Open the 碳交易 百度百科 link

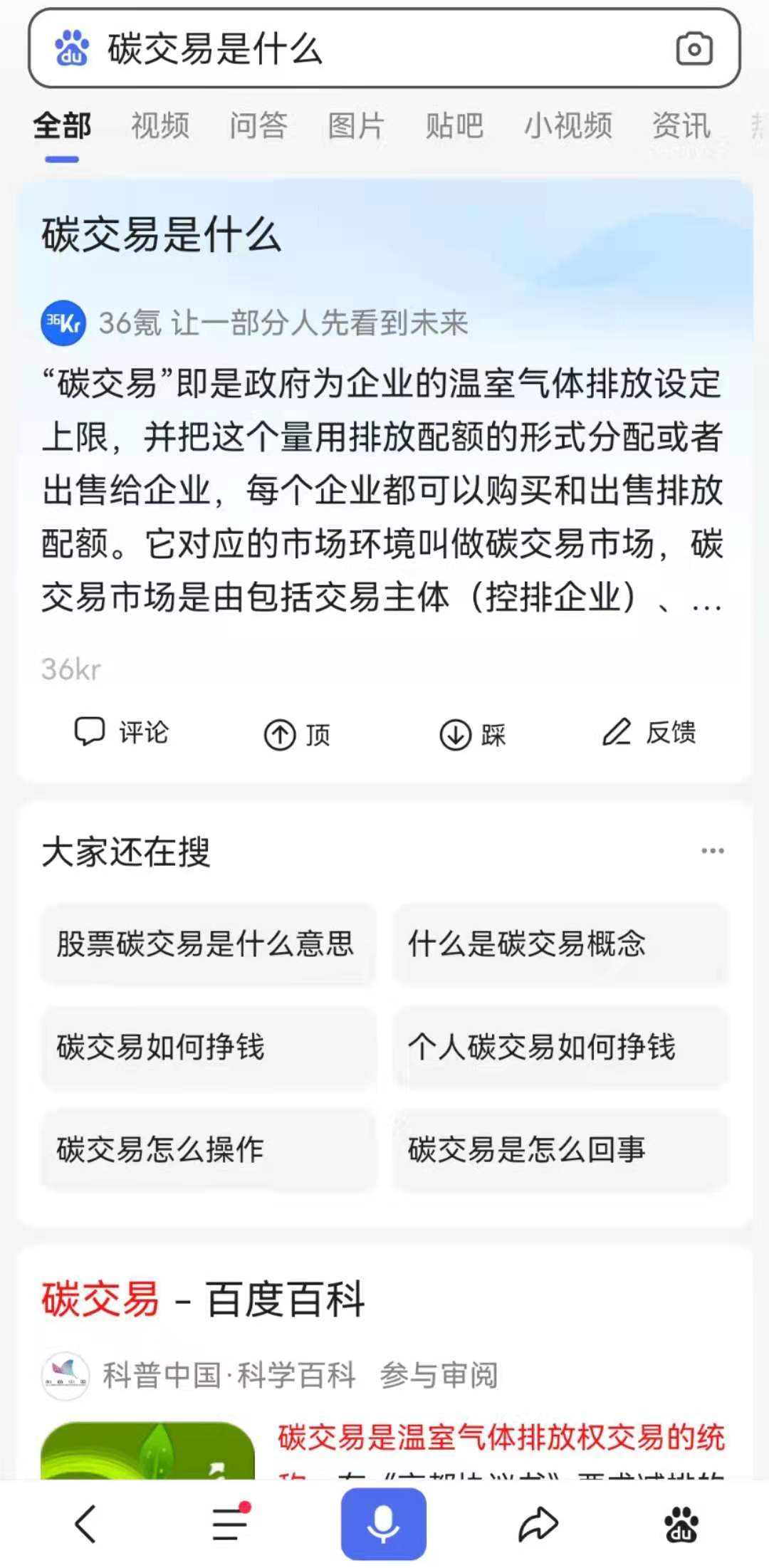[202, 1297]
